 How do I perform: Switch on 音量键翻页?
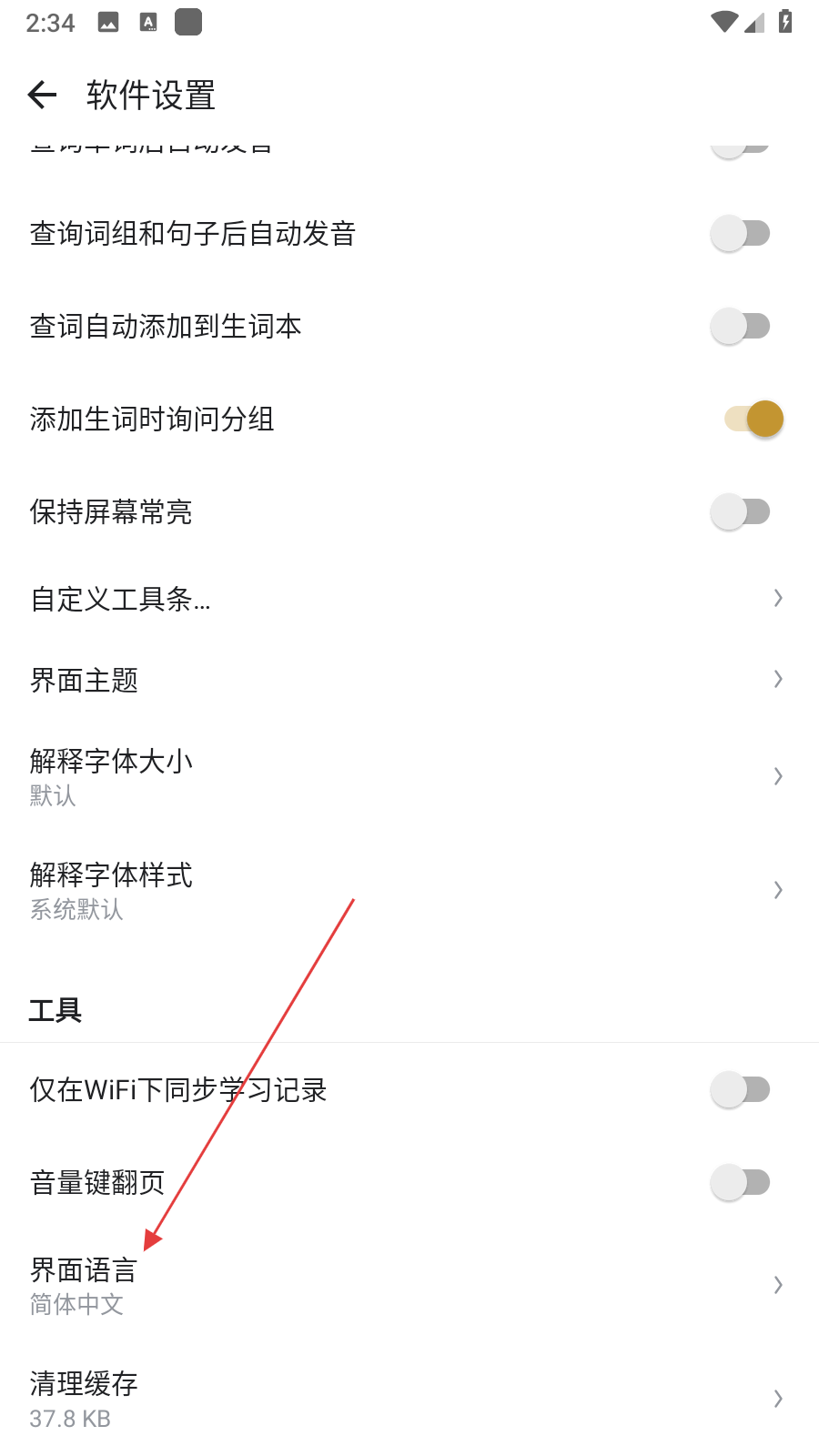740,1183
